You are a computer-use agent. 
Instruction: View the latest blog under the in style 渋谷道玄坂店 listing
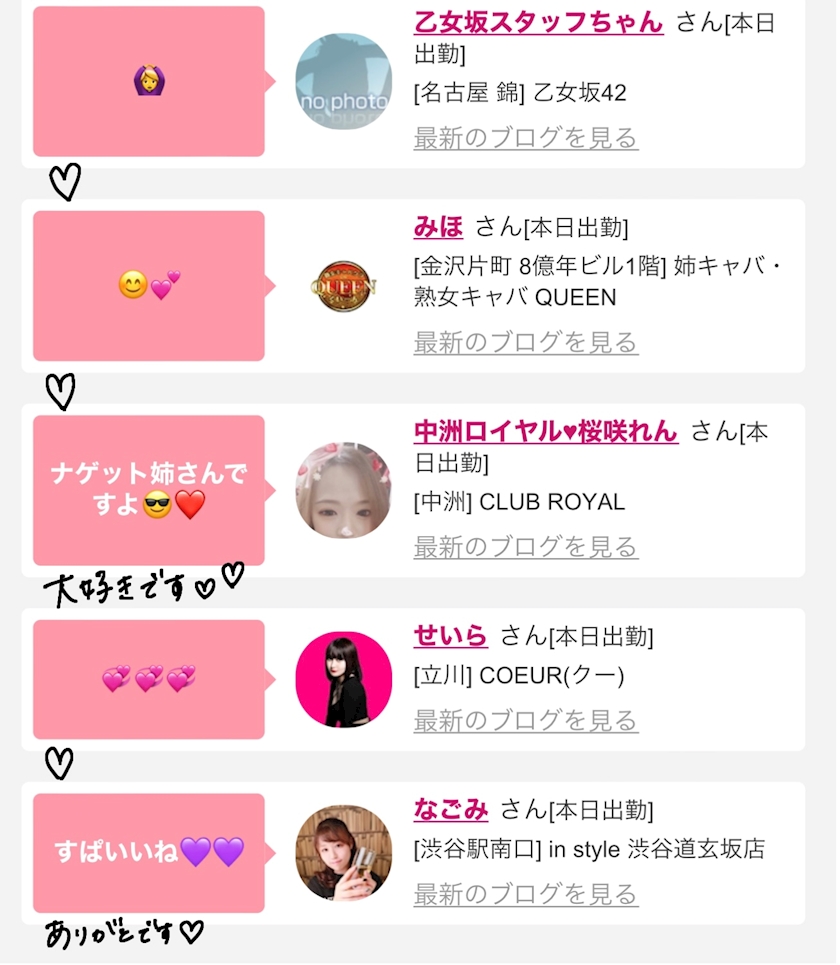[526, 894]
